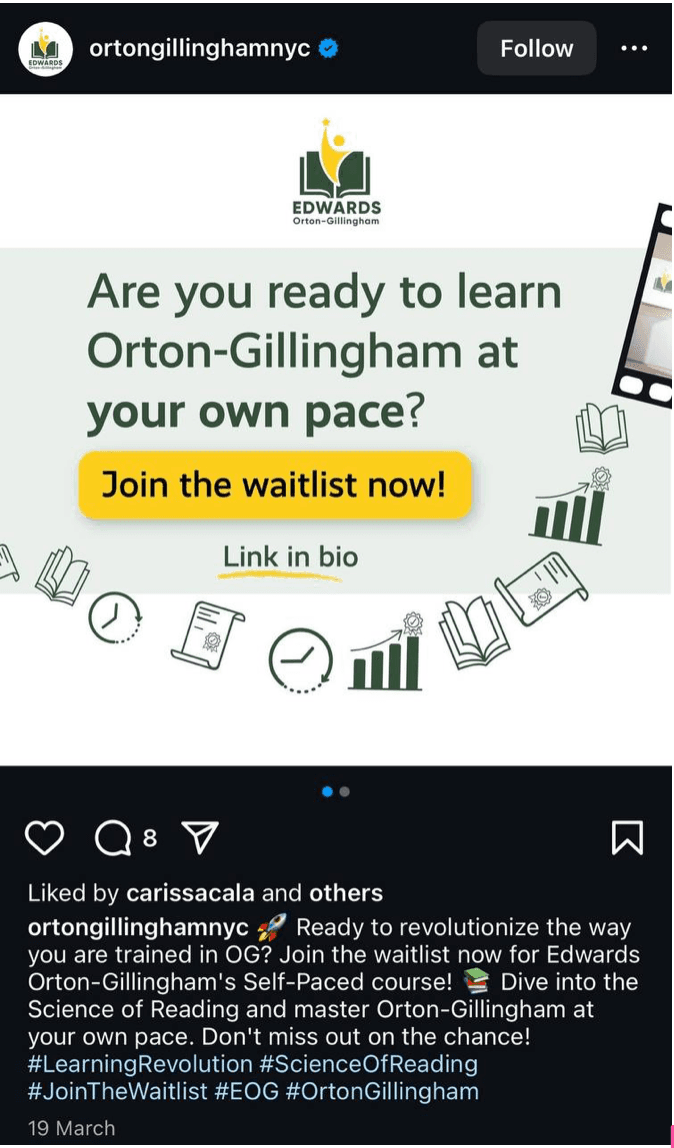Open the #EOG hashtag

click(x=246, y=1091)
